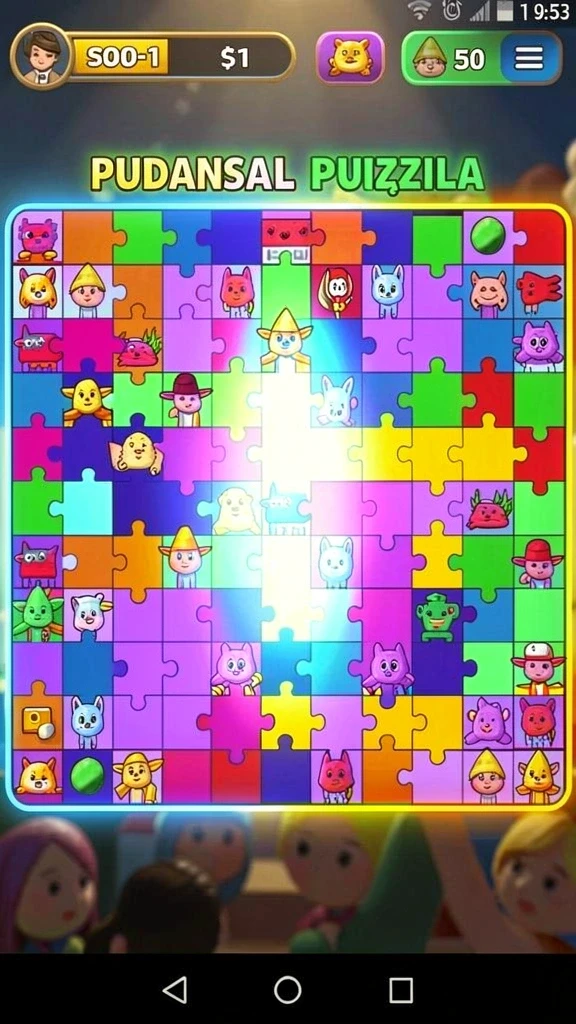Open the hamburger menu
Viewport: 576px width, 1024px height.
point(529,58)
